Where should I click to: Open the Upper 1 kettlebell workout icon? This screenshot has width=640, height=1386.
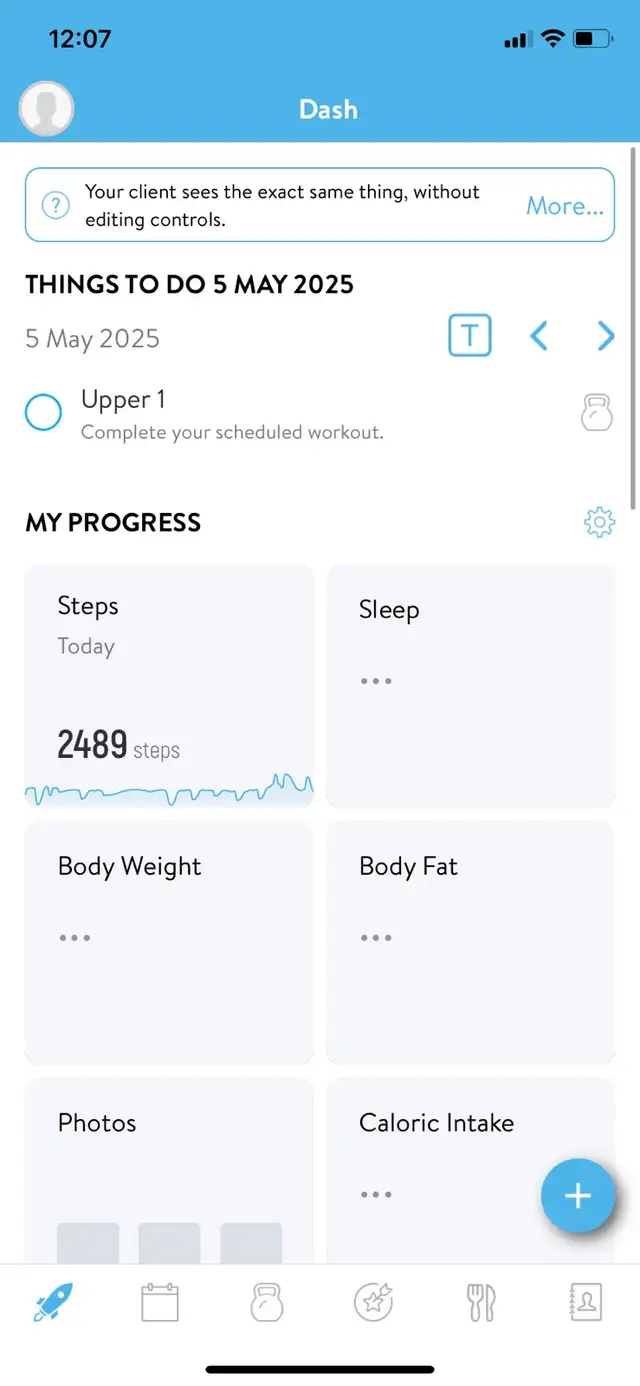597,412
